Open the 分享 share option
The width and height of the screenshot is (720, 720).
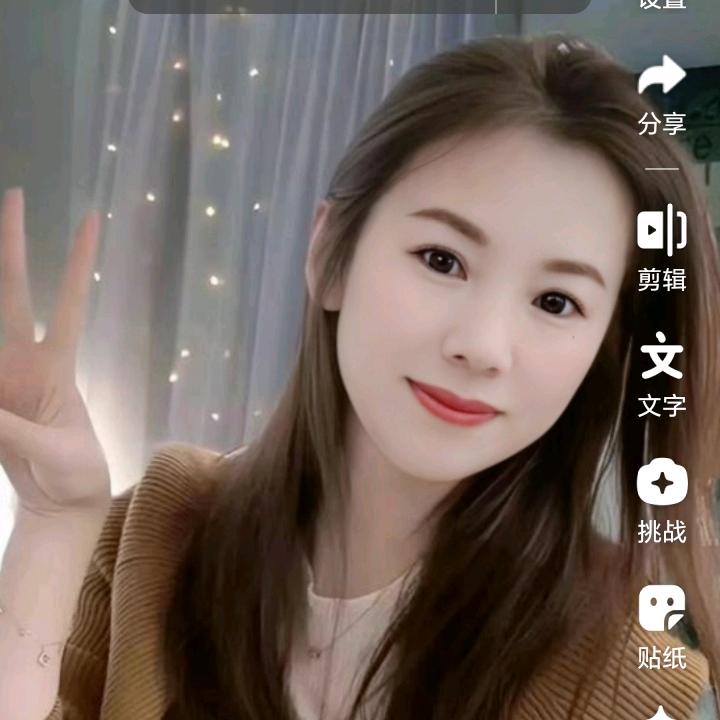click(662, 95)
